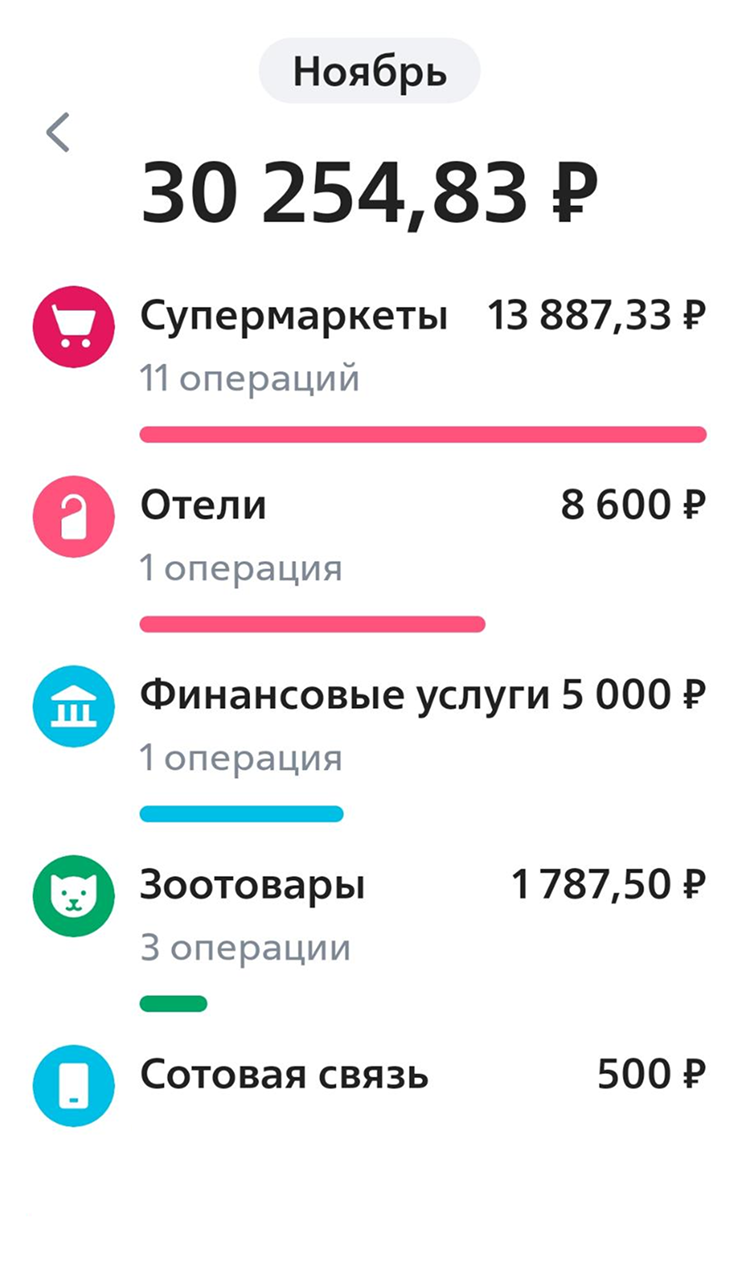This screenshot has height=1282, width=740.
Task: Go back using the arrow
Action: [x=58, y=132]
